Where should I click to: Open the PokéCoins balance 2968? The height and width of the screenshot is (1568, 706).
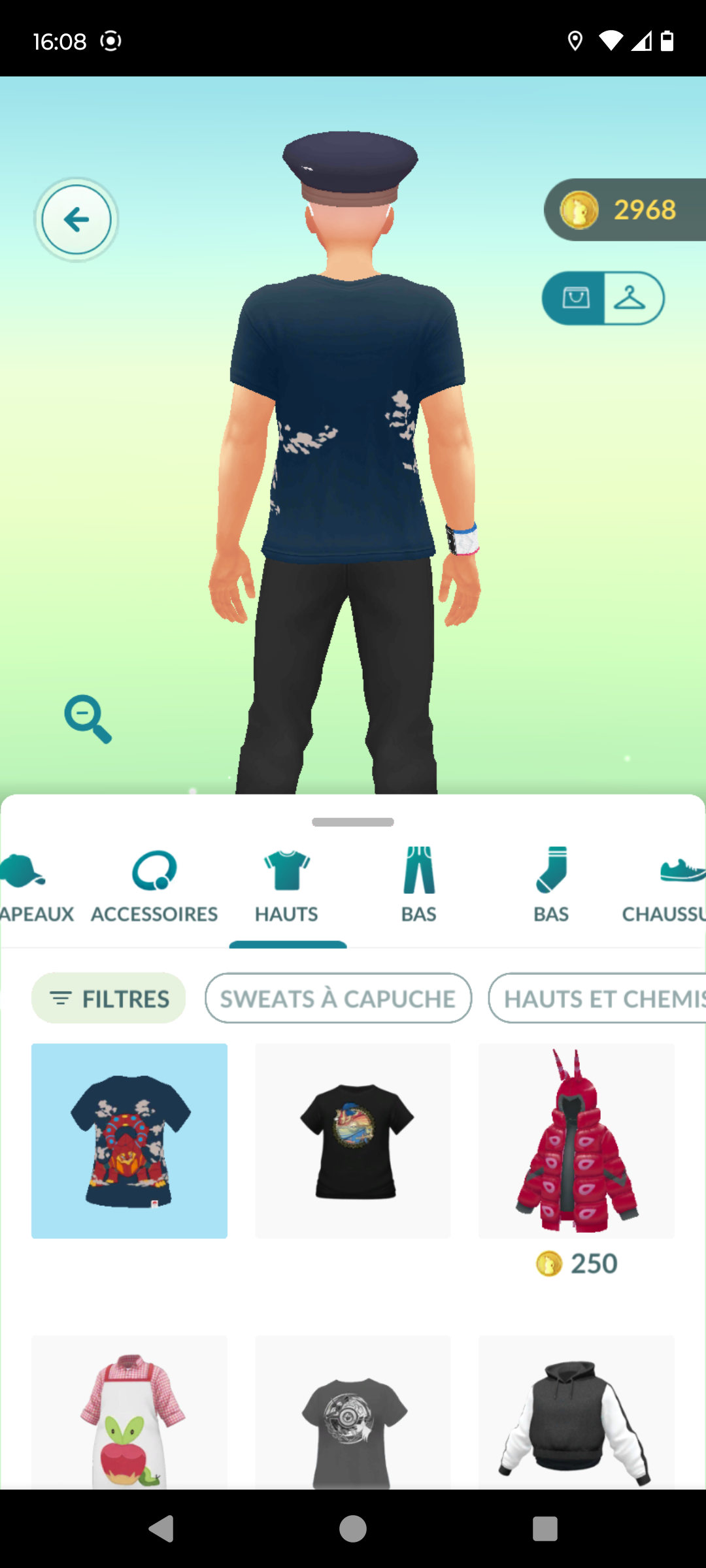point(625,210)
